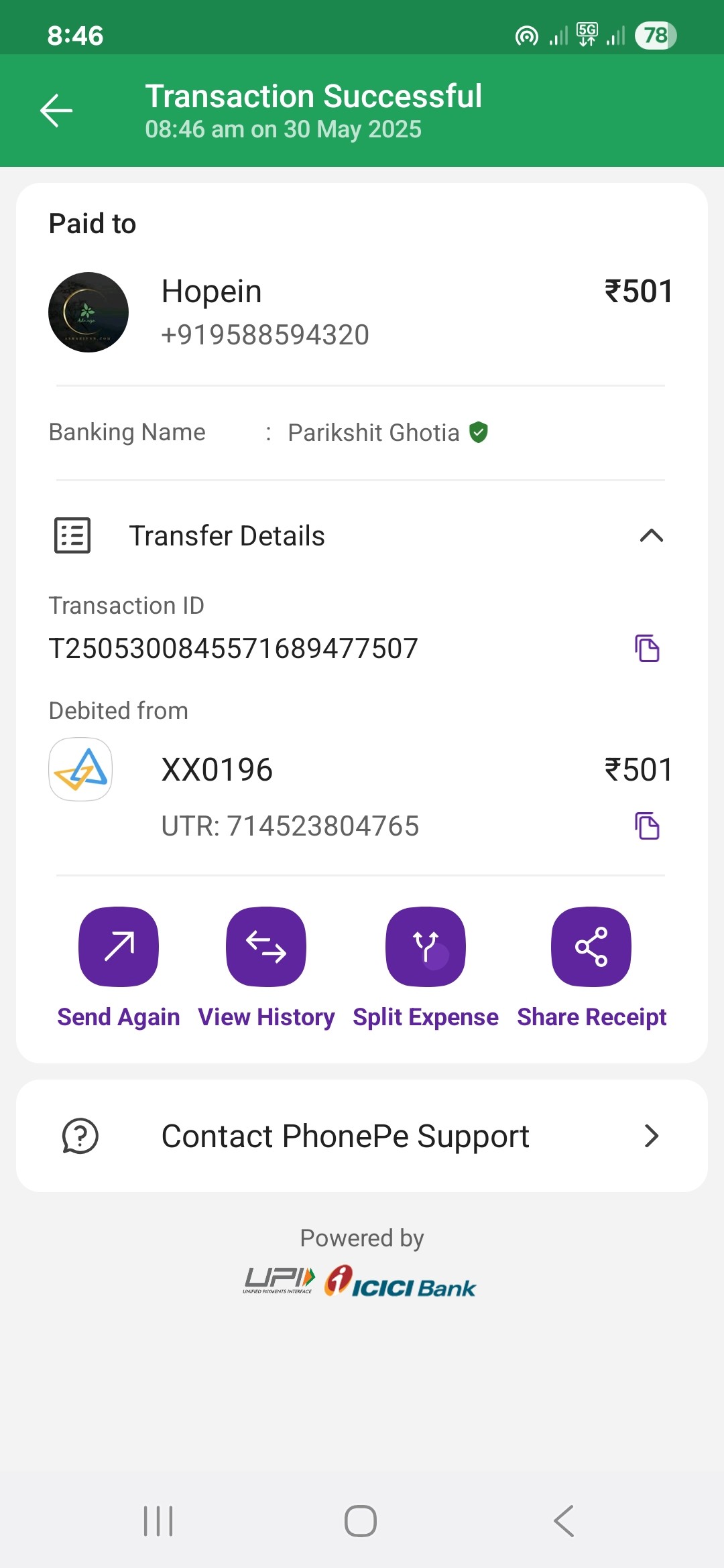Go back using the header arrow
724x1568 pixels.
point(56,111)
